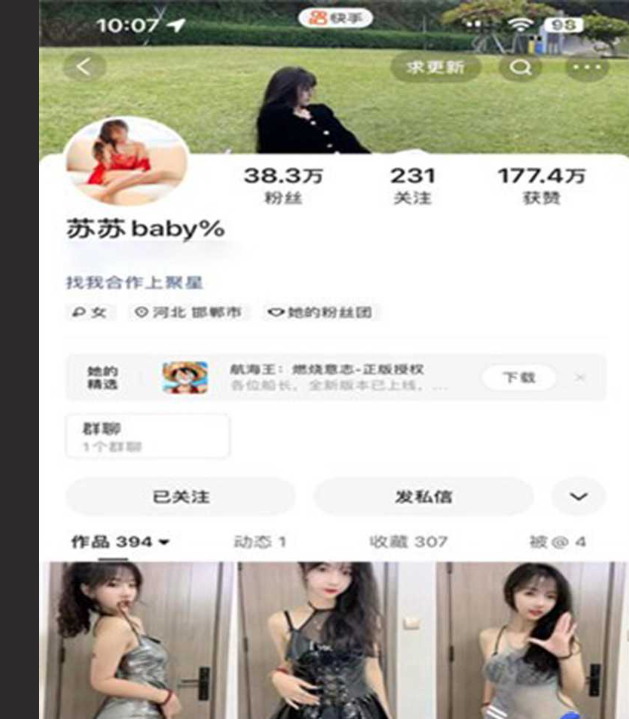Open the 群聊 group chat card
This screenshot has height=719, width=629.
pyautogui.click(x=148, y=436)
